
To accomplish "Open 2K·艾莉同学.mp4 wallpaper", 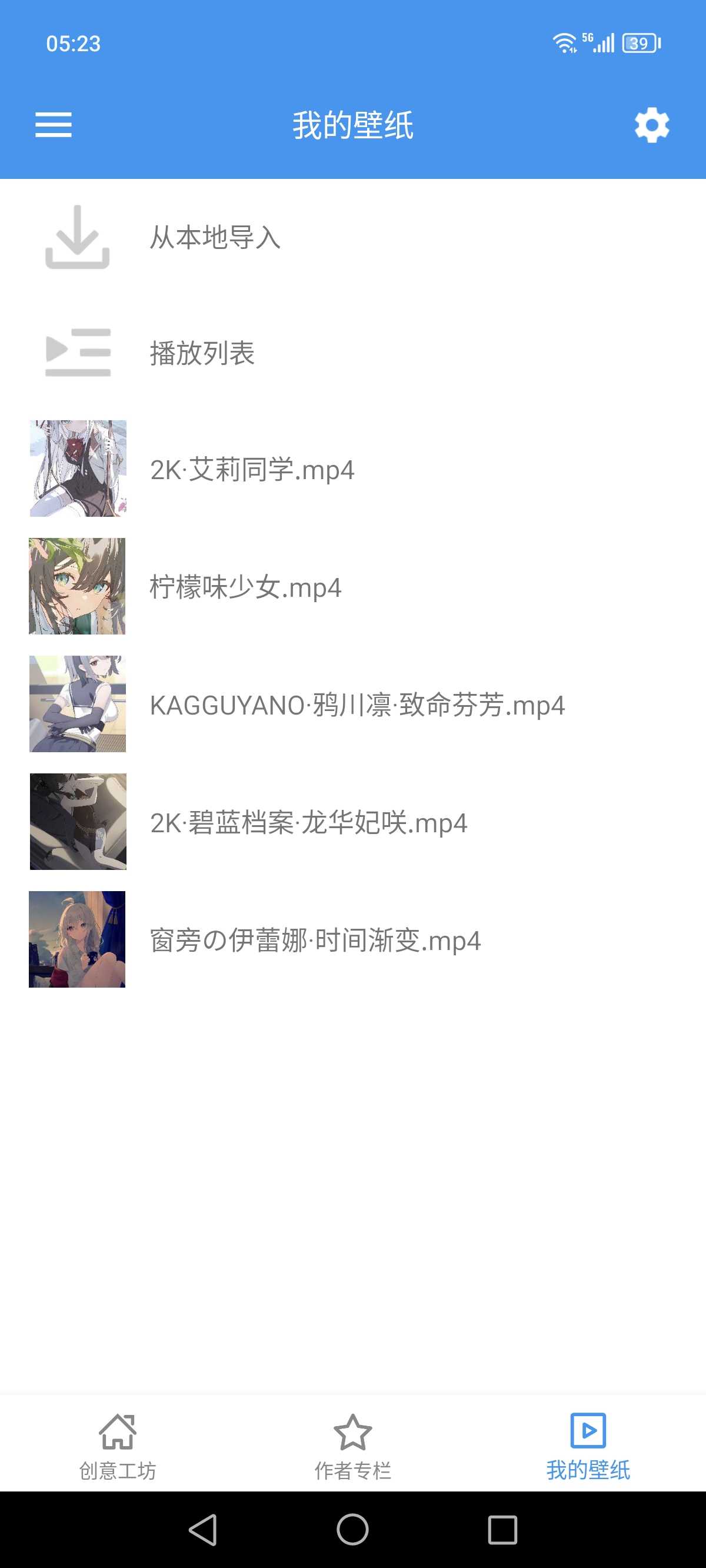I will coord(252,470).
